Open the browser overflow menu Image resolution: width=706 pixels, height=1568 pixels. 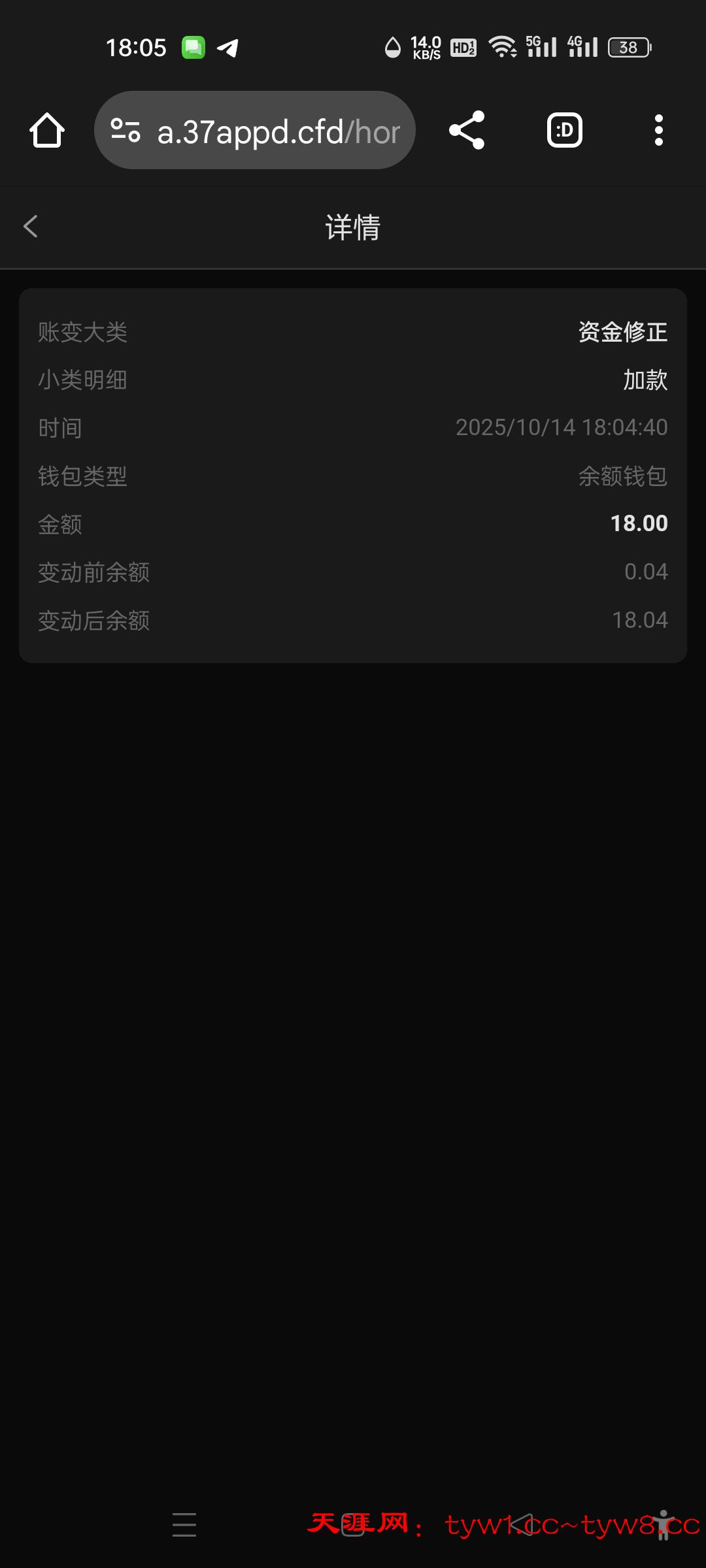click(658, 130)
